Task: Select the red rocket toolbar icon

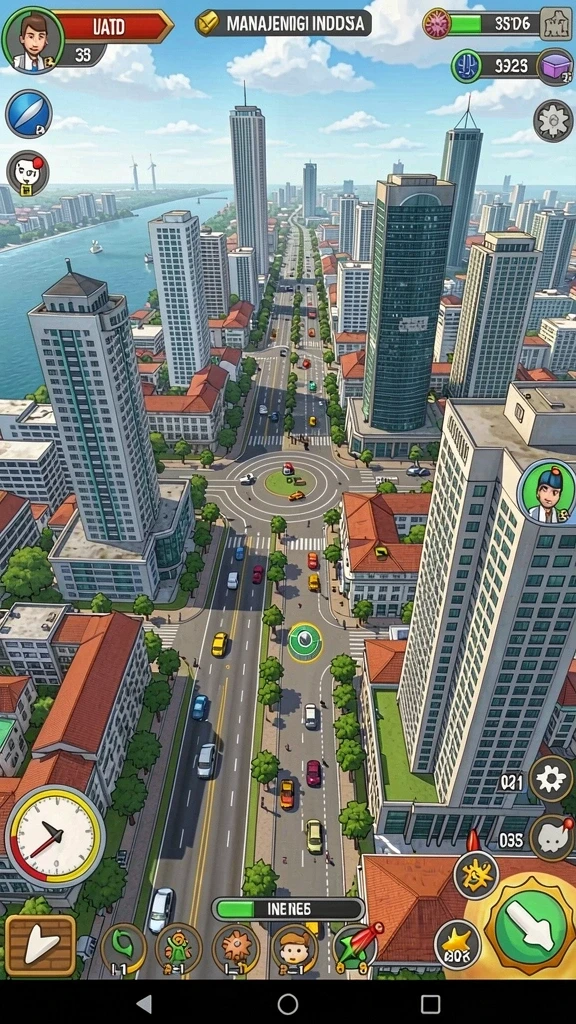Action: coord(357,946)
